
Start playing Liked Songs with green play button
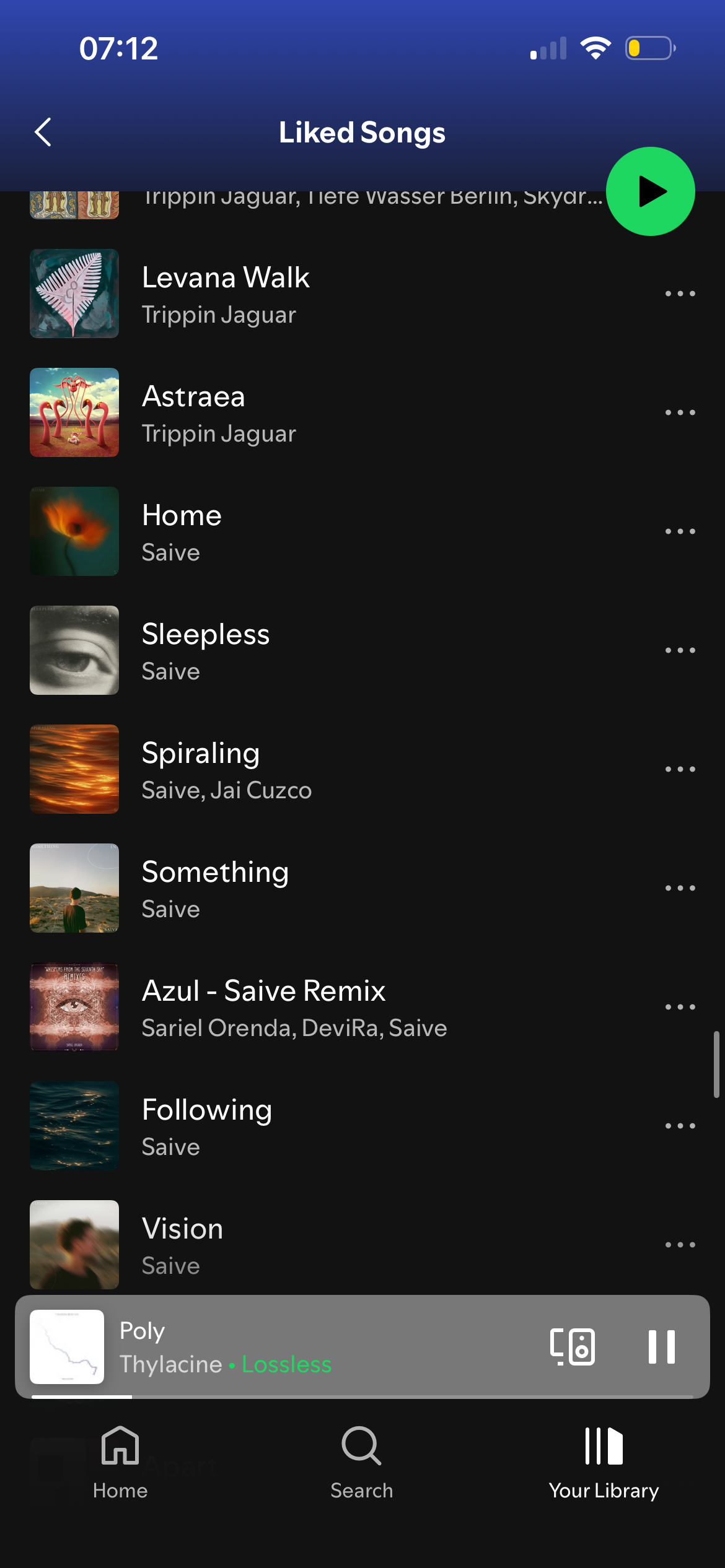coord(650,191)
